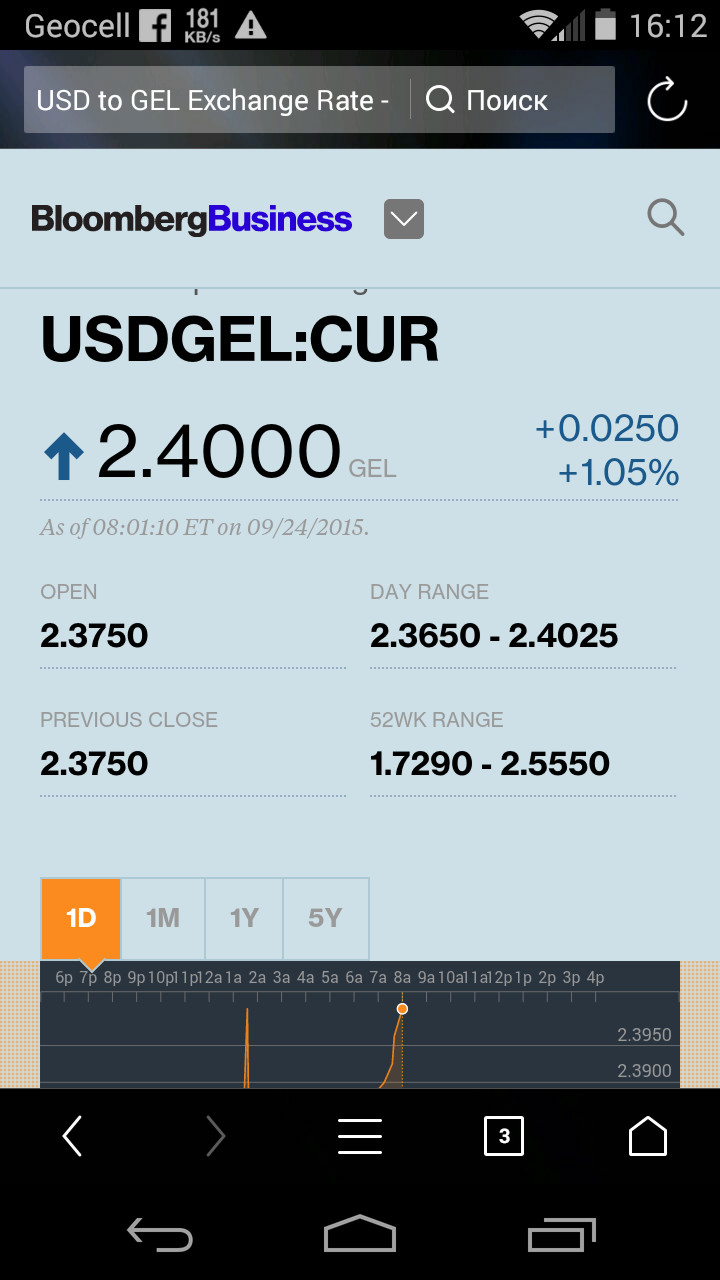The width and height of the screenshot is (720, 1280).
Task: Switch chart to 1Y range
Action: click(x=244, y=918)
